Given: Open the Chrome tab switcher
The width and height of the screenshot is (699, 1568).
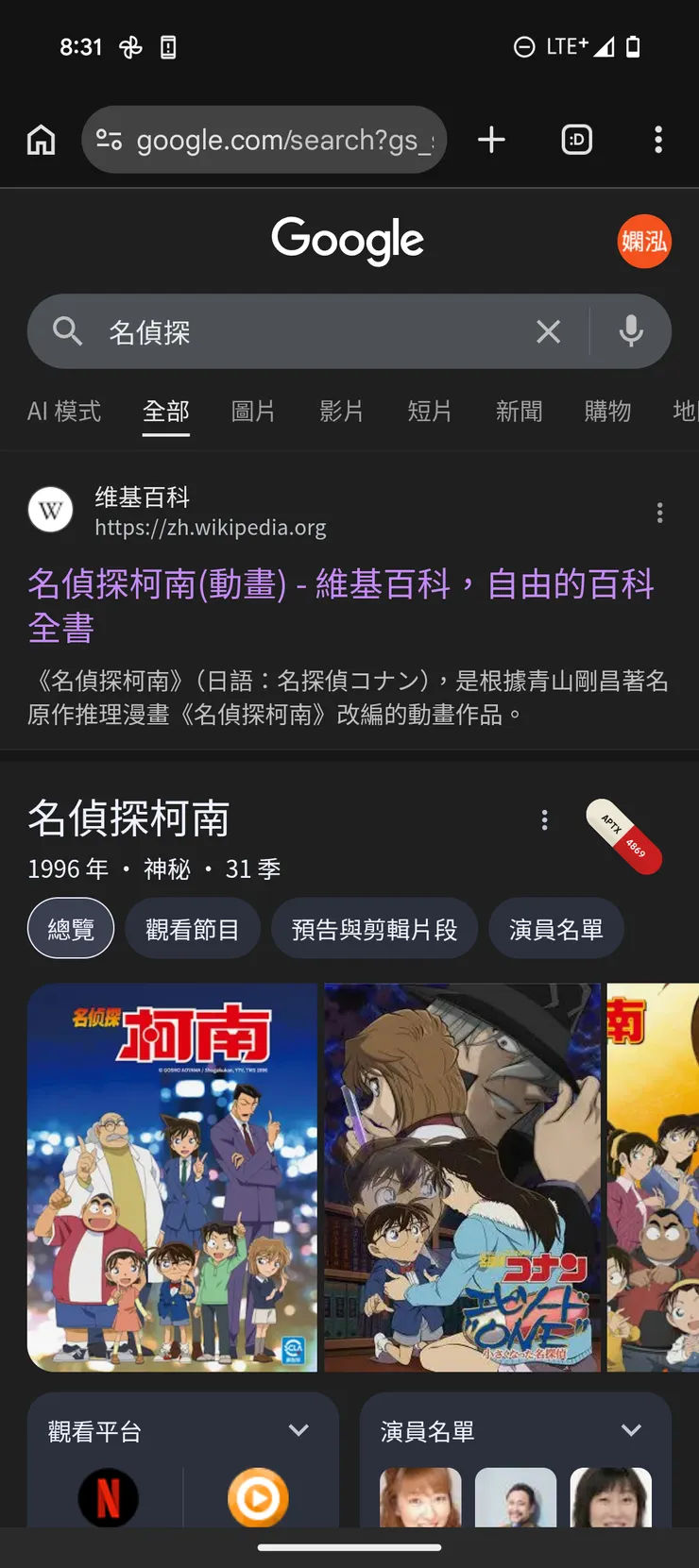Looking at the screenshot, I should 576,140.
